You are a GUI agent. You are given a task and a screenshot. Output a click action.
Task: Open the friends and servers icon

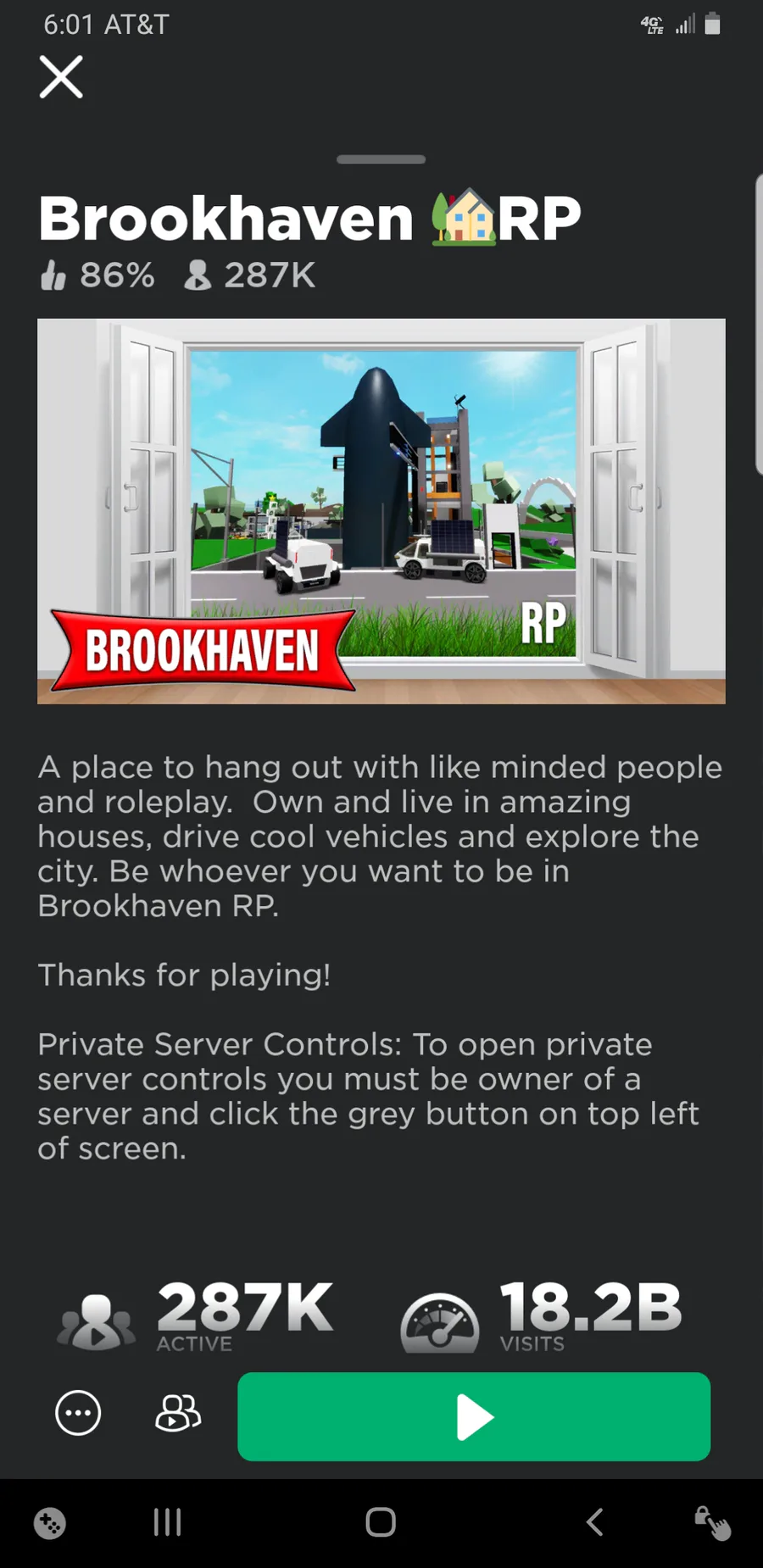tap(178, 1413)
